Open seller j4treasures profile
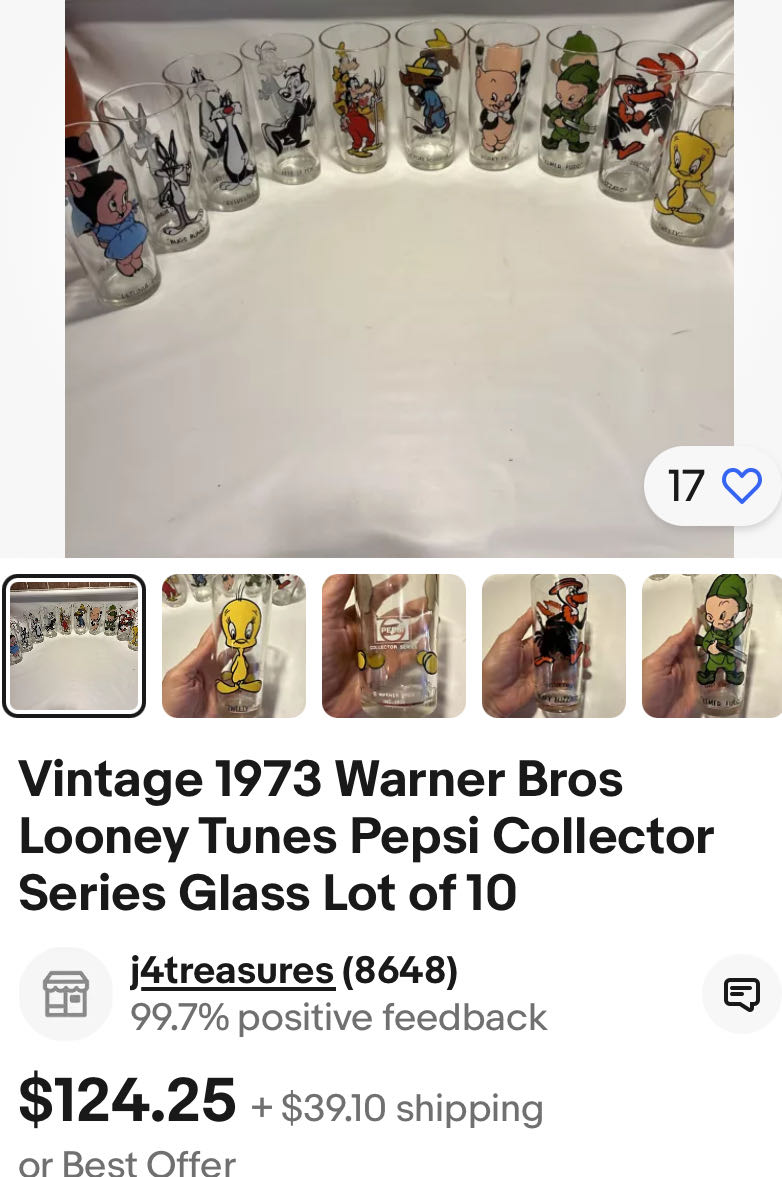 click(232, 971)
